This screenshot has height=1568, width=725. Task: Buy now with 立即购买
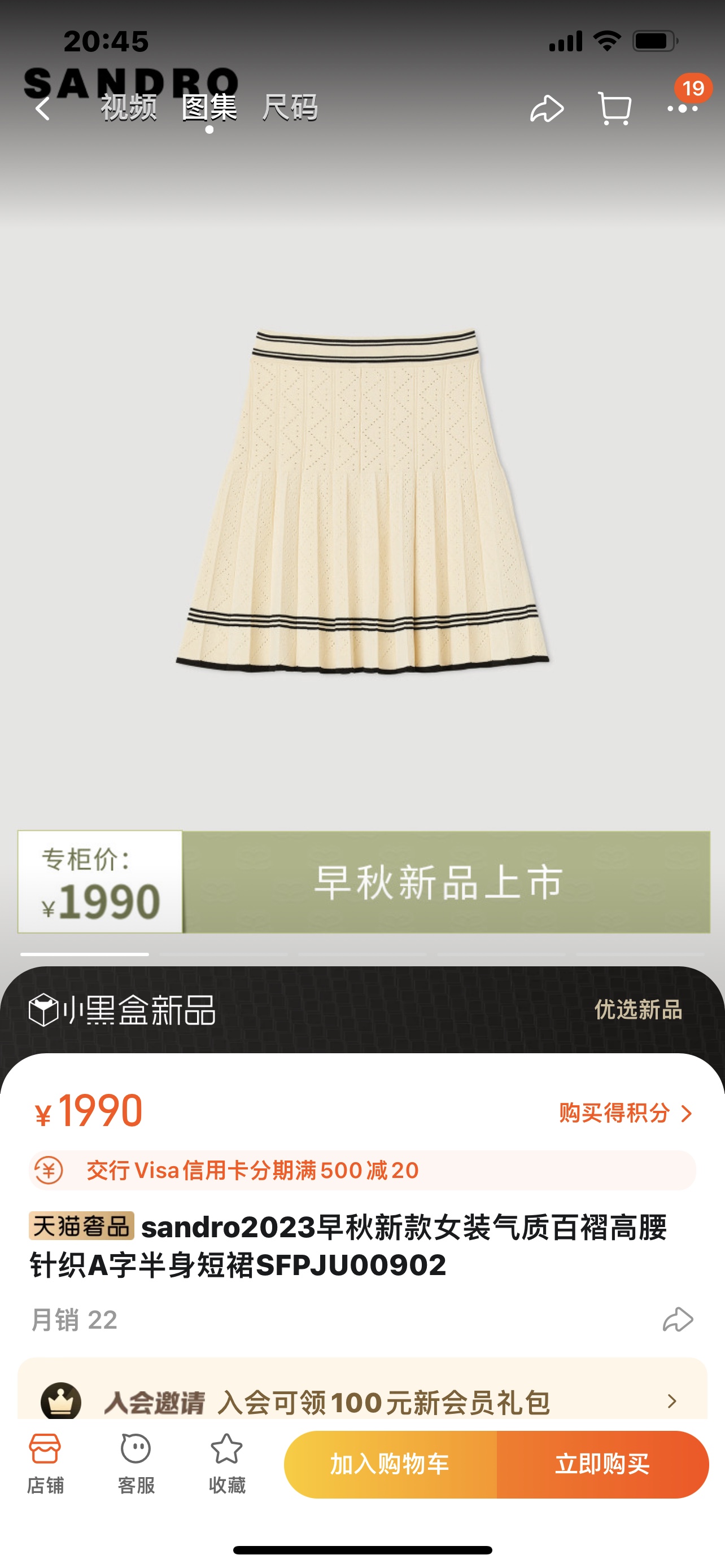point(602,1464)
